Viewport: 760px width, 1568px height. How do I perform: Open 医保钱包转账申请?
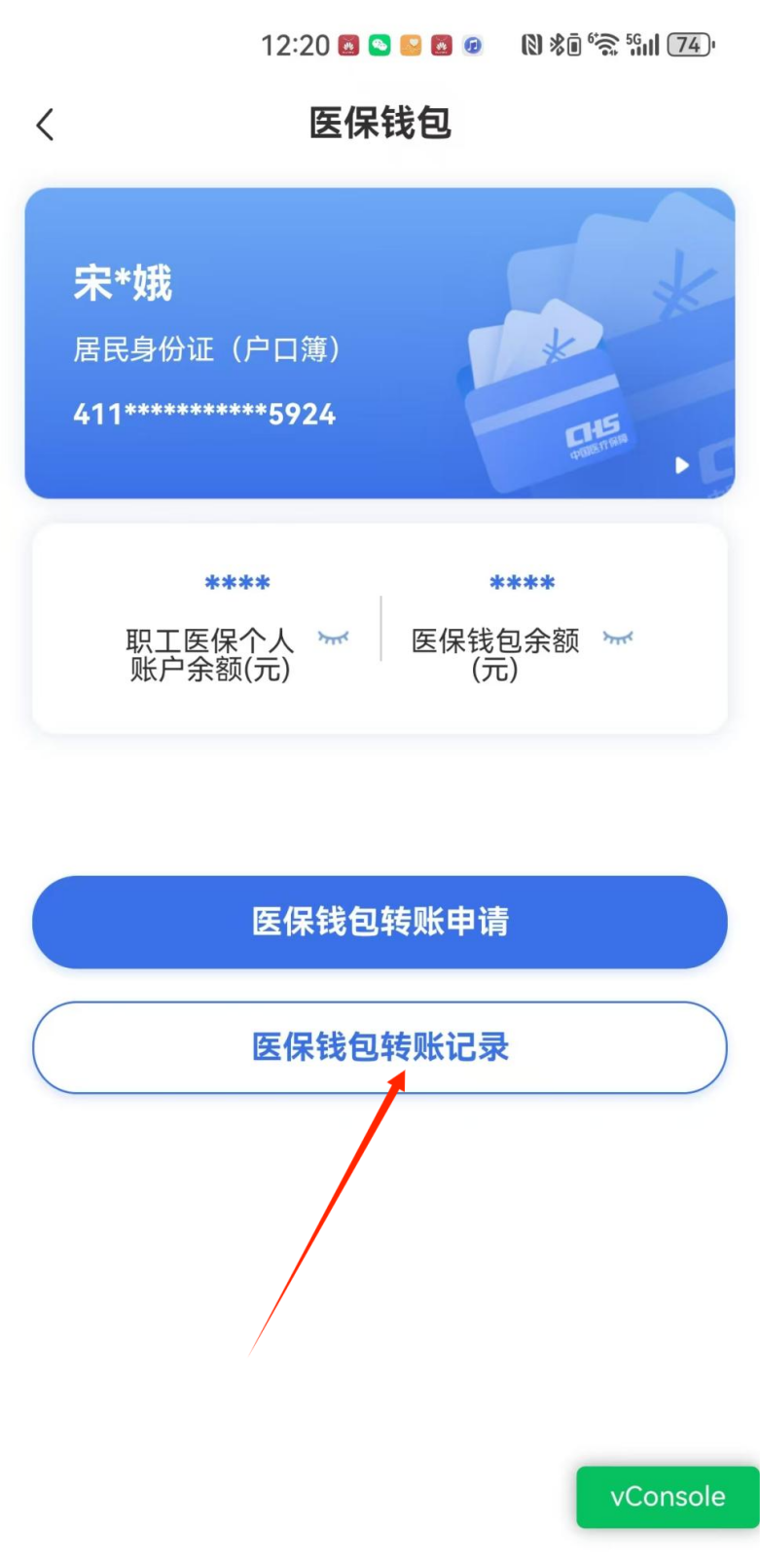pyautogui.click(x=380, y=922)
